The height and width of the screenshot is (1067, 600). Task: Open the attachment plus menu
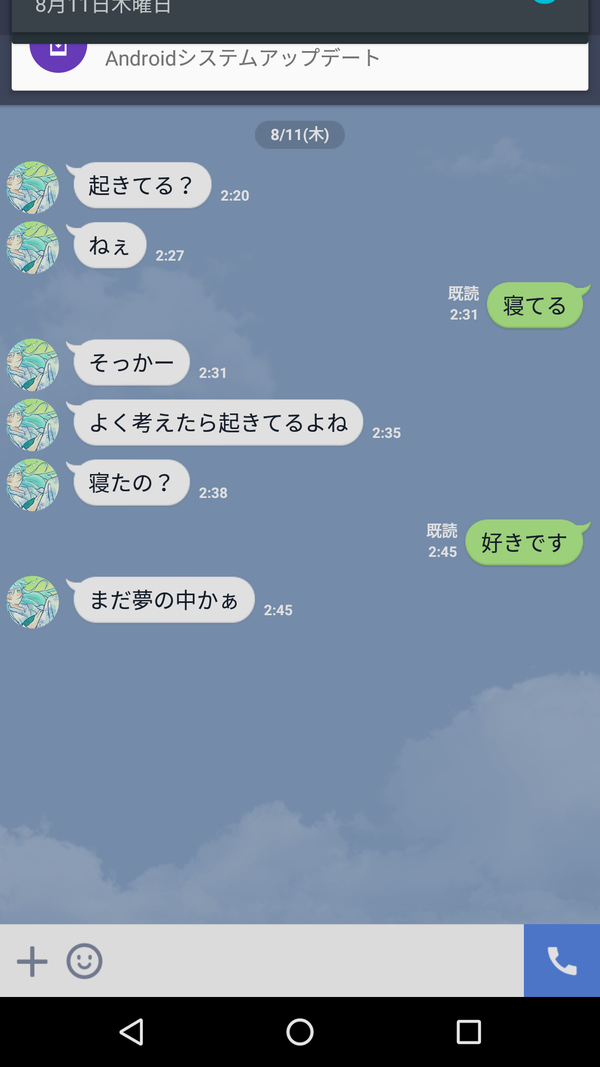[x=32, y=962]
